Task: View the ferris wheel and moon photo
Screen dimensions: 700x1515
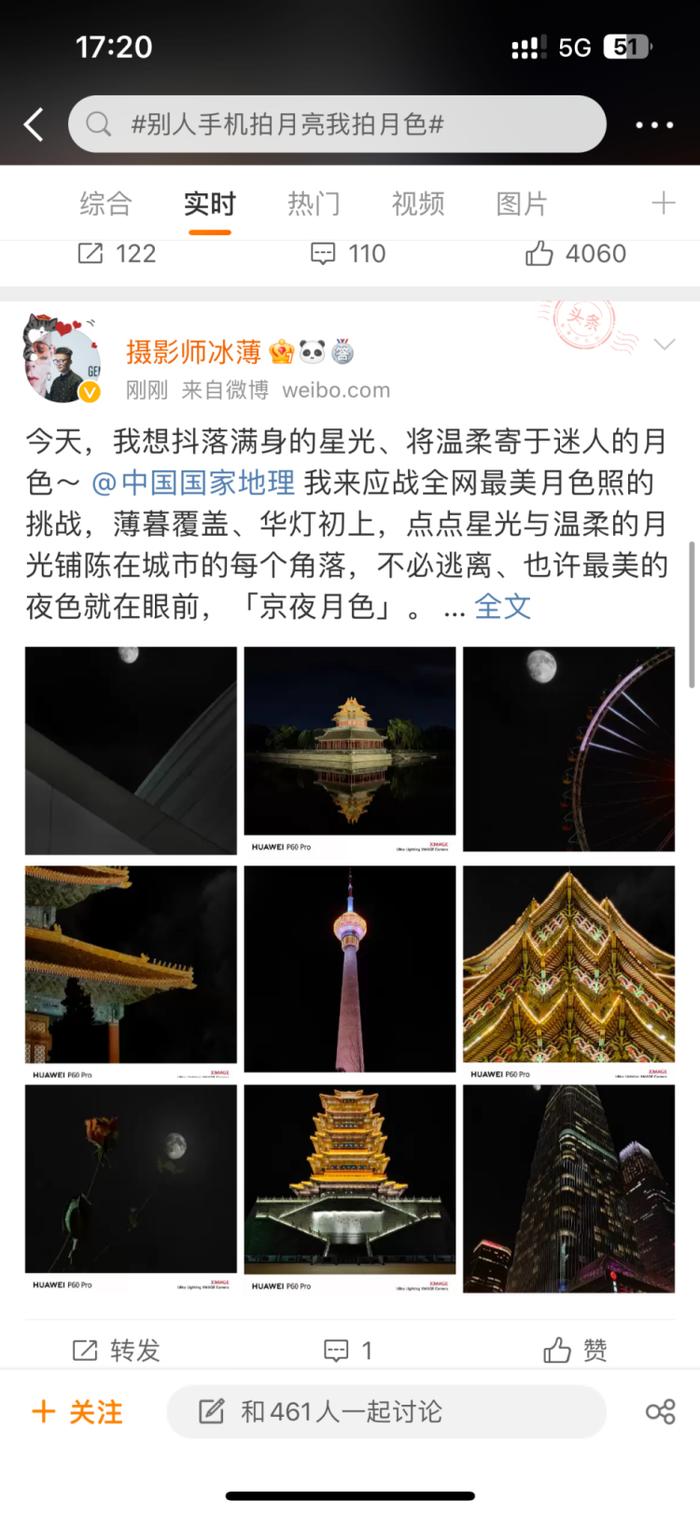Action: 568,749
